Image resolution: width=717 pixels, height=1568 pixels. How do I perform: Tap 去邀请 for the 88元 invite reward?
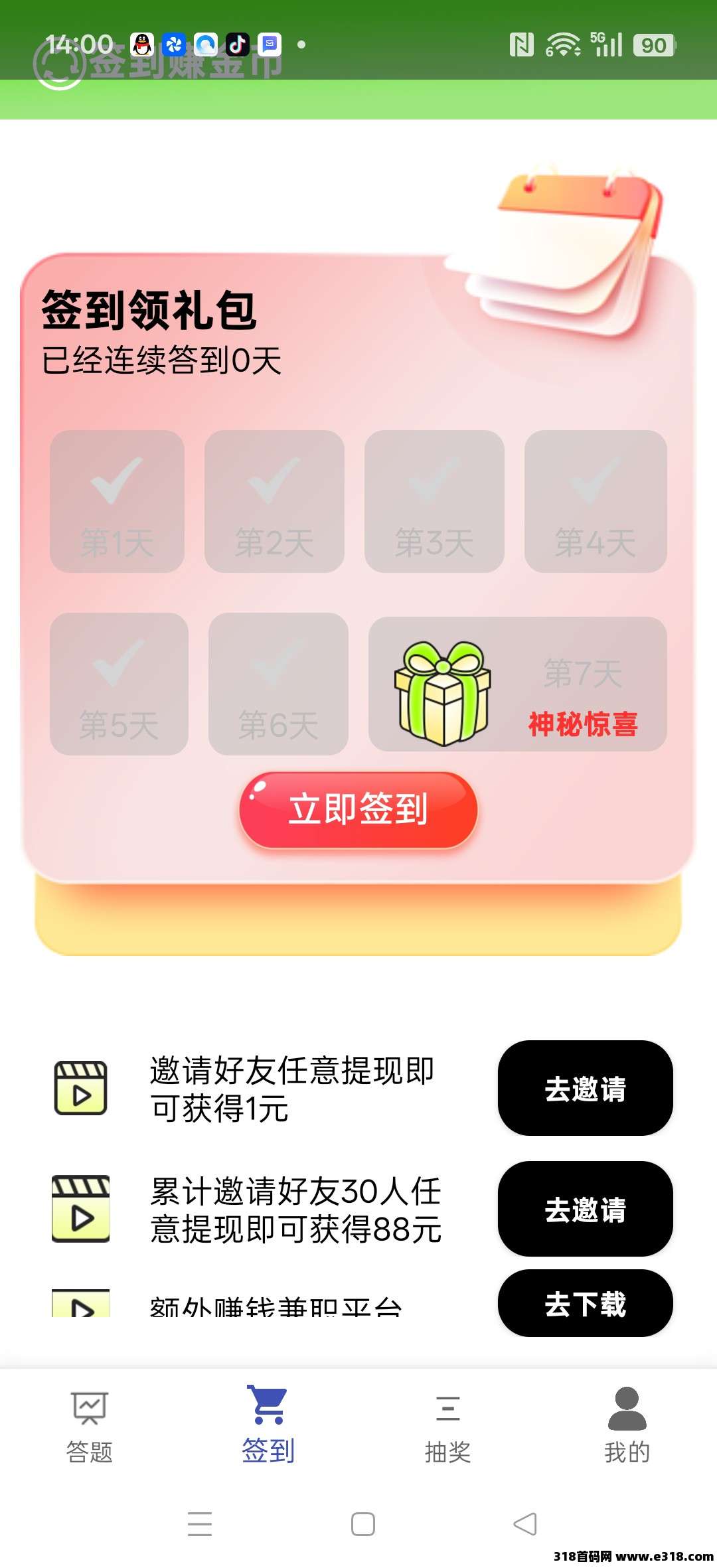pyautogui.click(x=585, y=1209)
